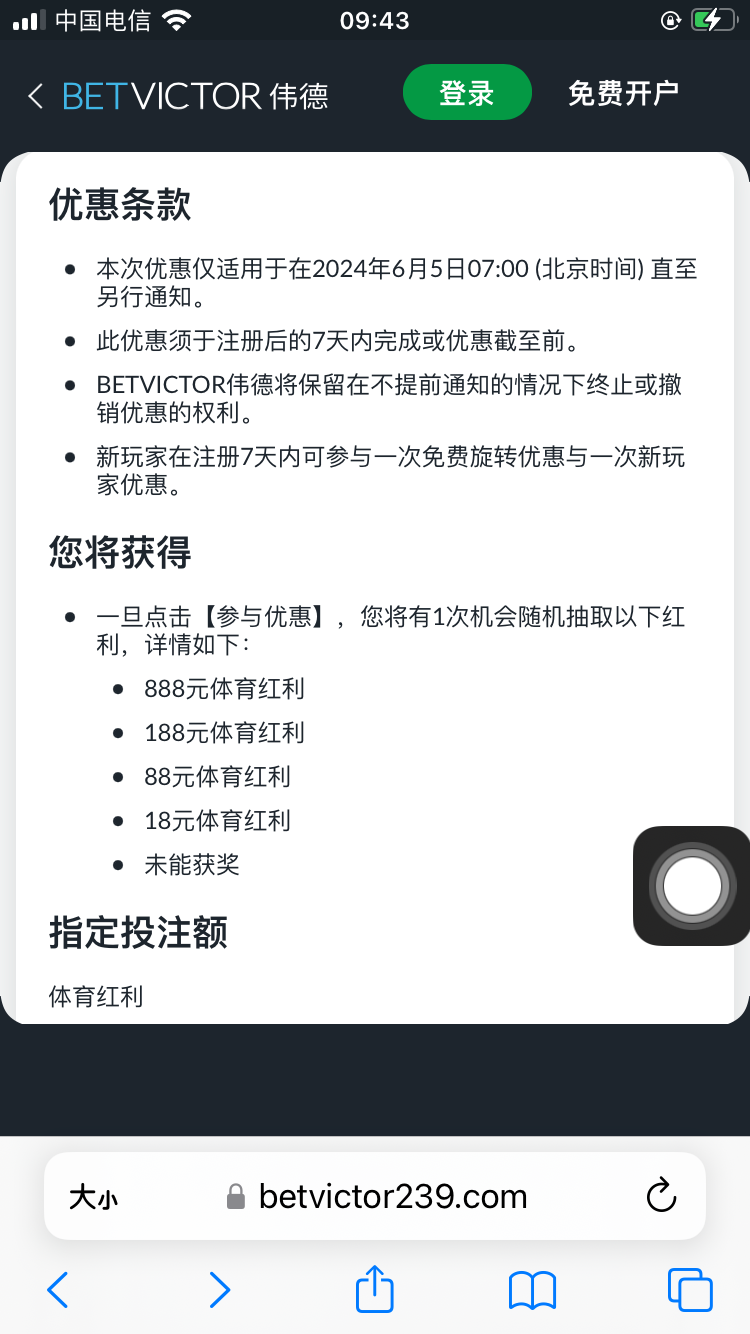Tap the forward navigation arrow in Safari toolbar

(219, 1290)
